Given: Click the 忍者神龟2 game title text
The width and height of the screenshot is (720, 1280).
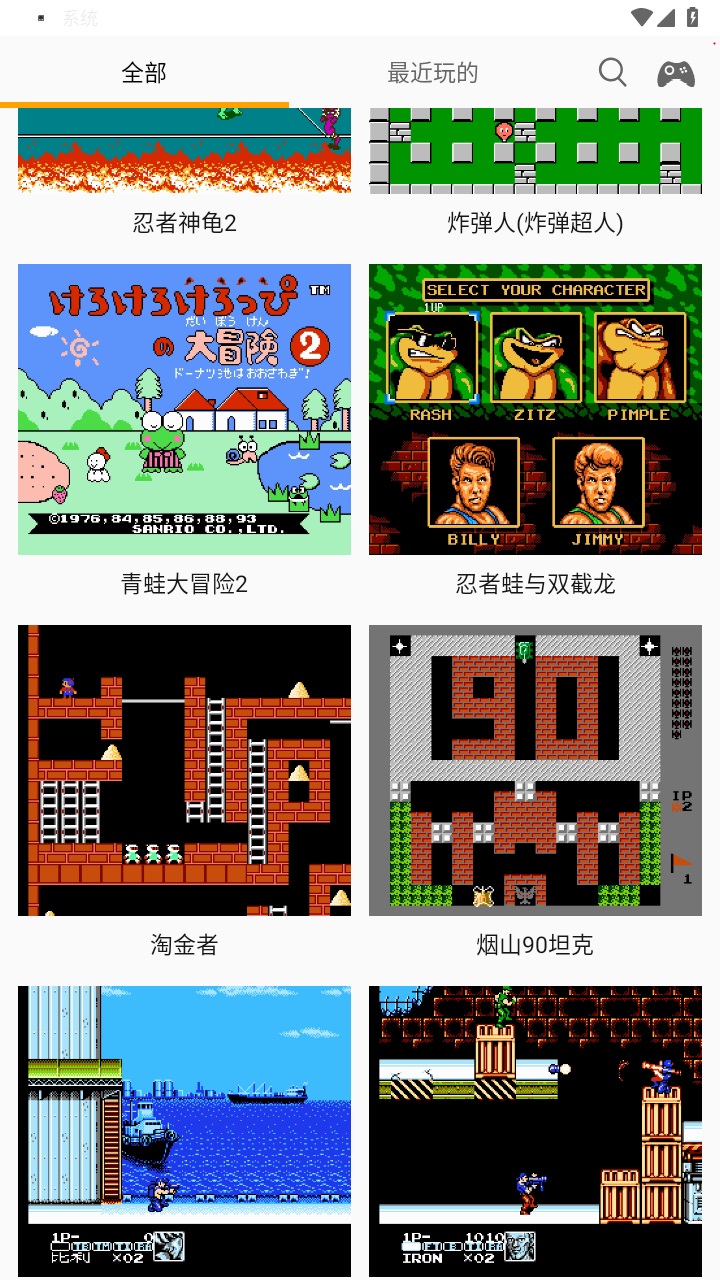Looking at the screenshot, I should coord(184,224).
